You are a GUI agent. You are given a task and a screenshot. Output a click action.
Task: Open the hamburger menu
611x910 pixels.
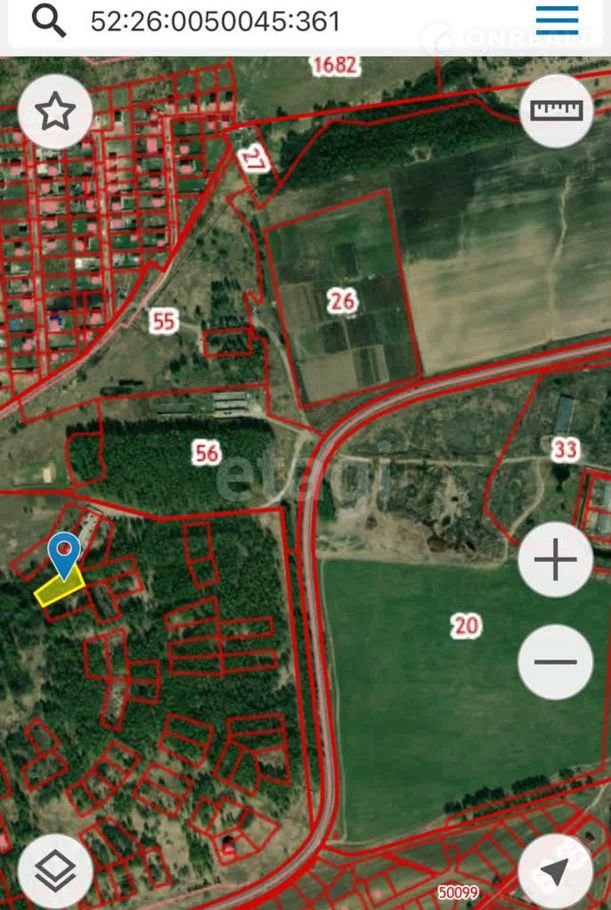point(557,20)
